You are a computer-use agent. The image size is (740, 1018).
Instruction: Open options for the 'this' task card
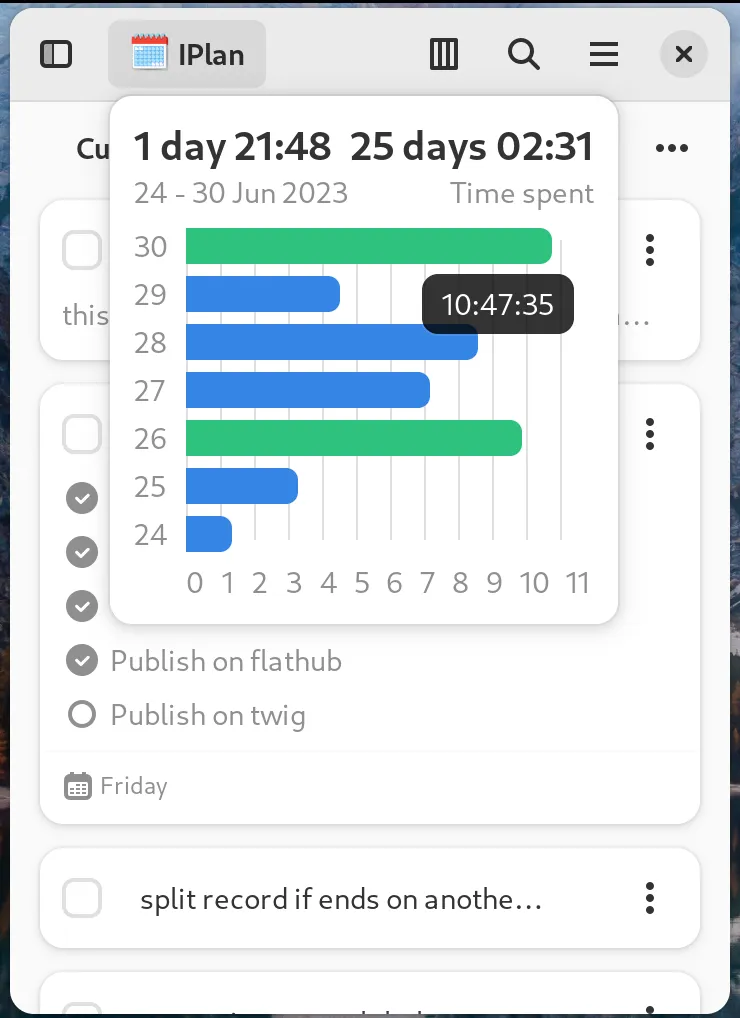[x=650, y=249]
